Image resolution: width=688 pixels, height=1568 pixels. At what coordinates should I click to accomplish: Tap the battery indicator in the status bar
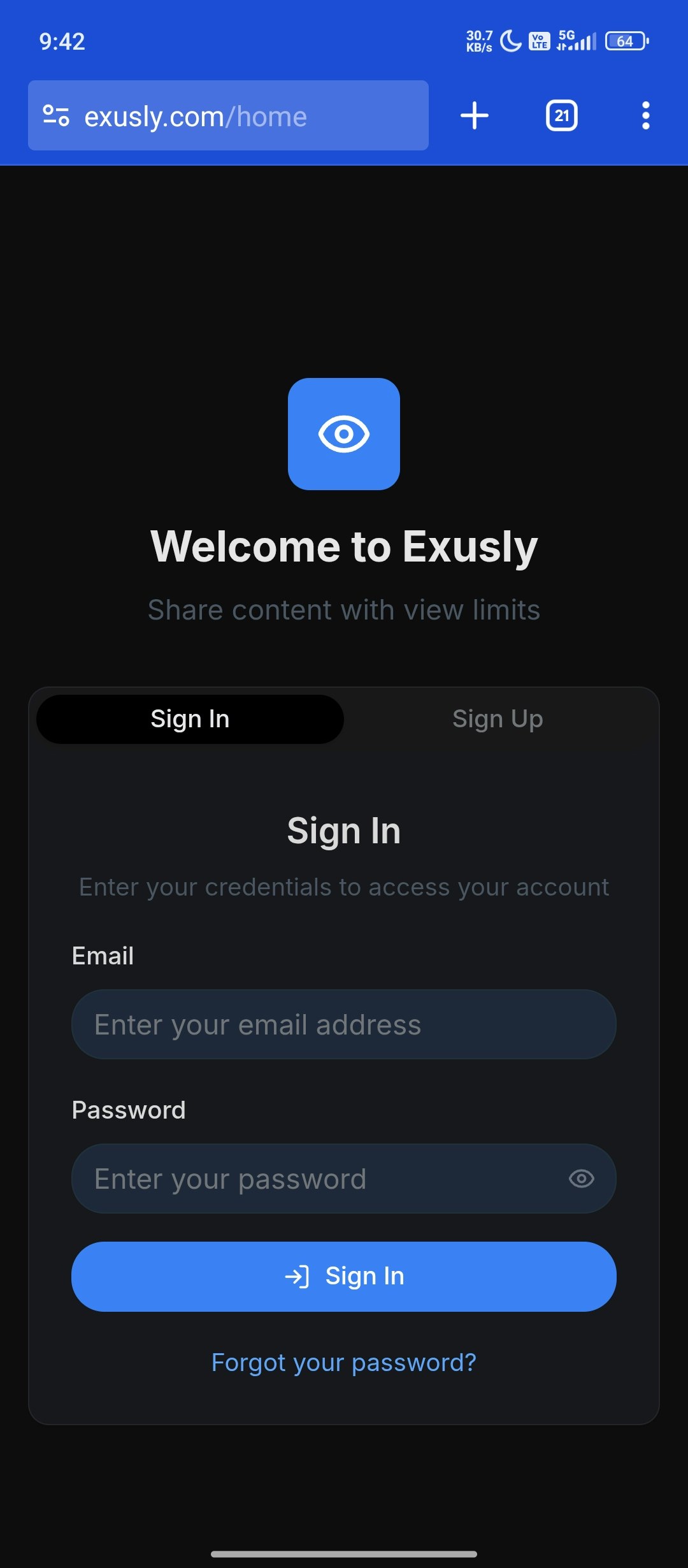625,41
